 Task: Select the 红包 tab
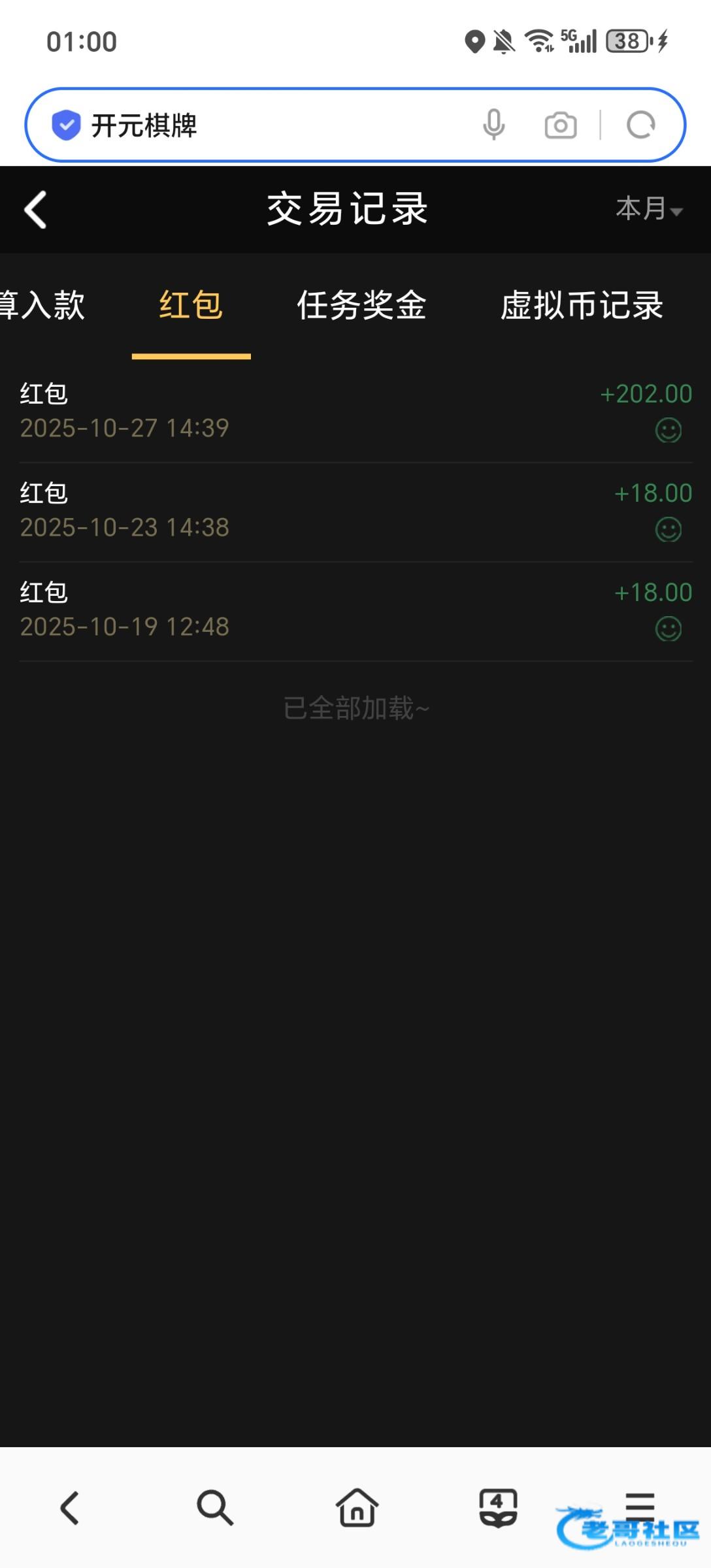(x=191, y=305)
